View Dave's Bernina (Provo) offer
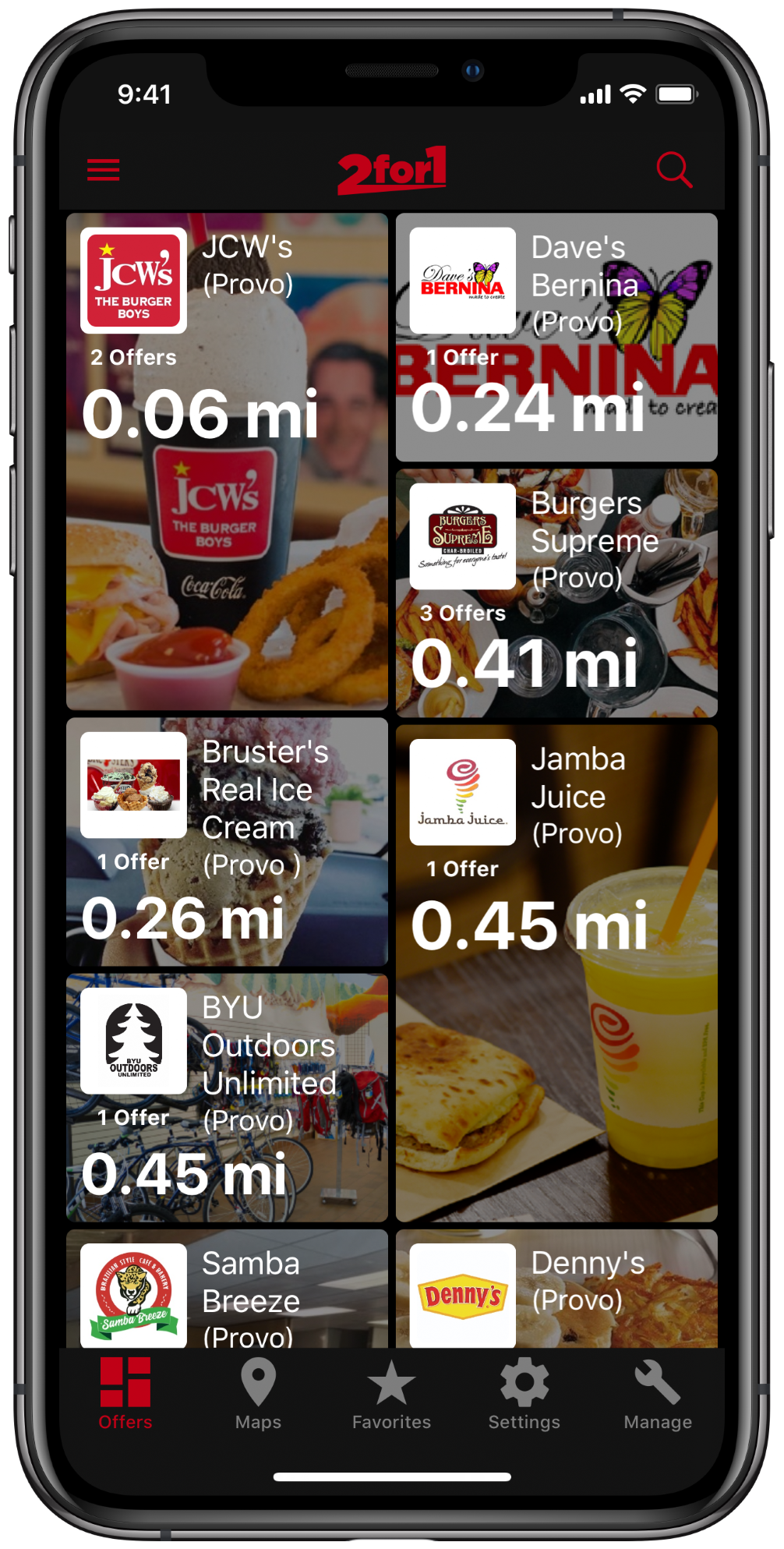Image resolution: width=784 pixels, height=1549 pixels. (x=556, y=338)
